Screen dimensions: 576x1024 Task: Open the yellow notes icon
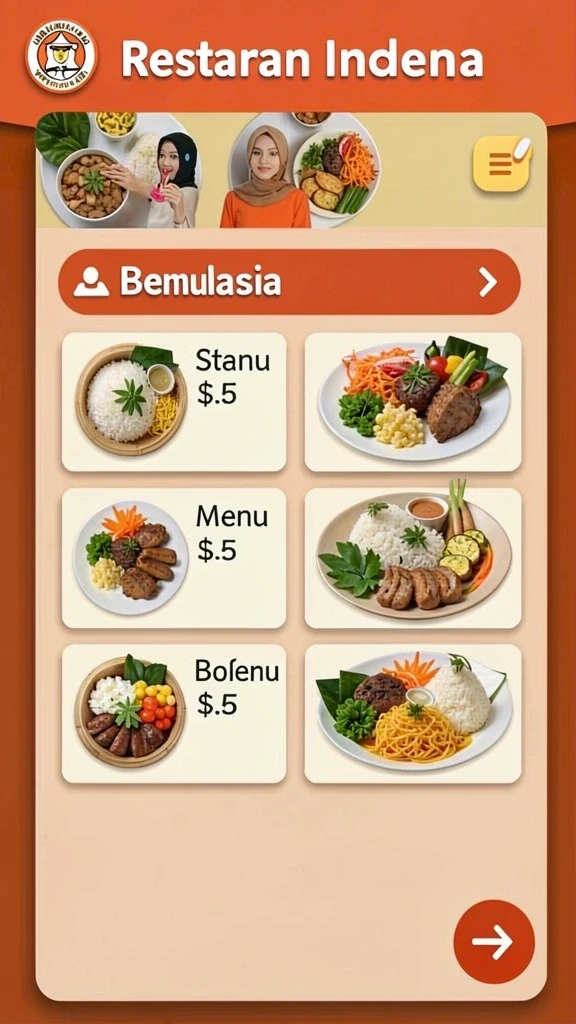click(502, 163)
